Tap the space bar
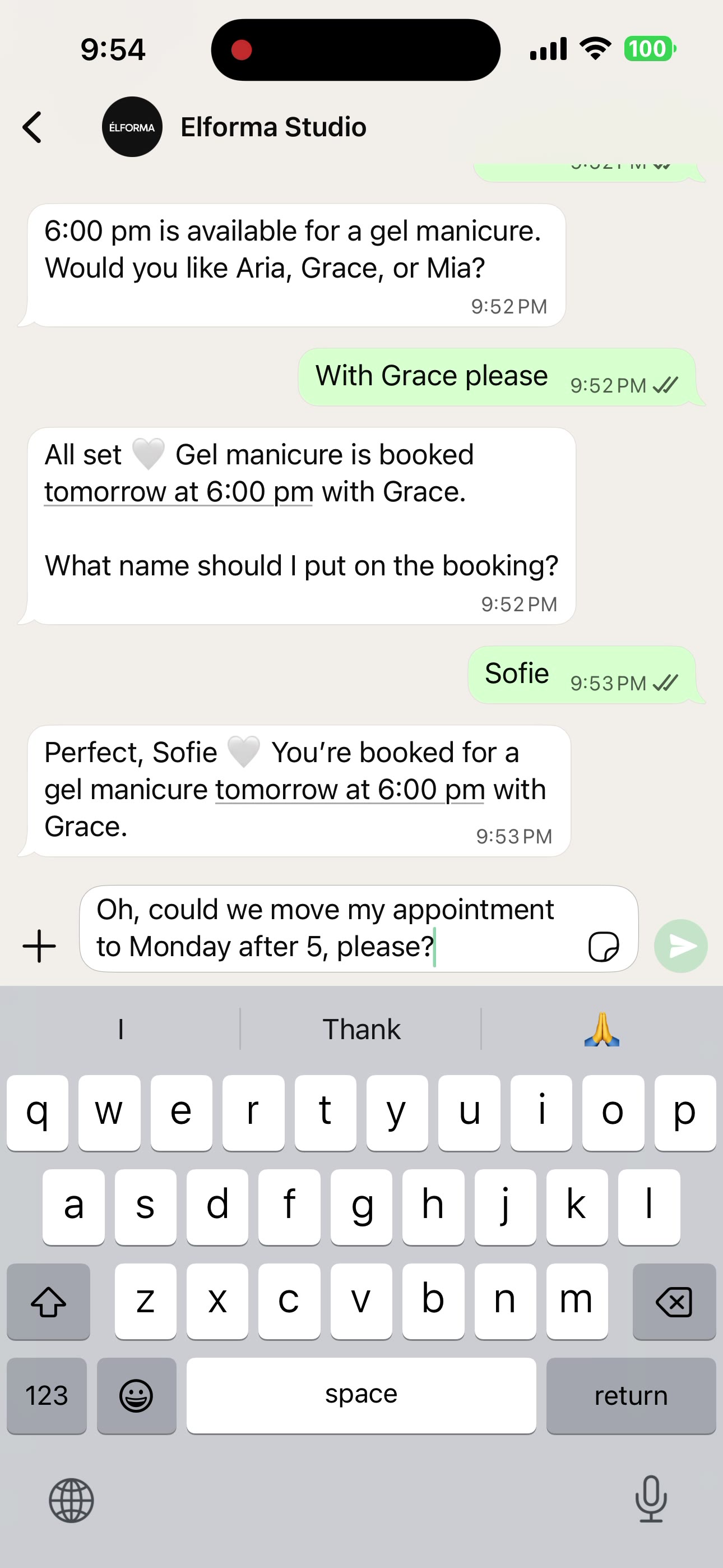Screen dimensions: 723x1568 [361, 1396]
